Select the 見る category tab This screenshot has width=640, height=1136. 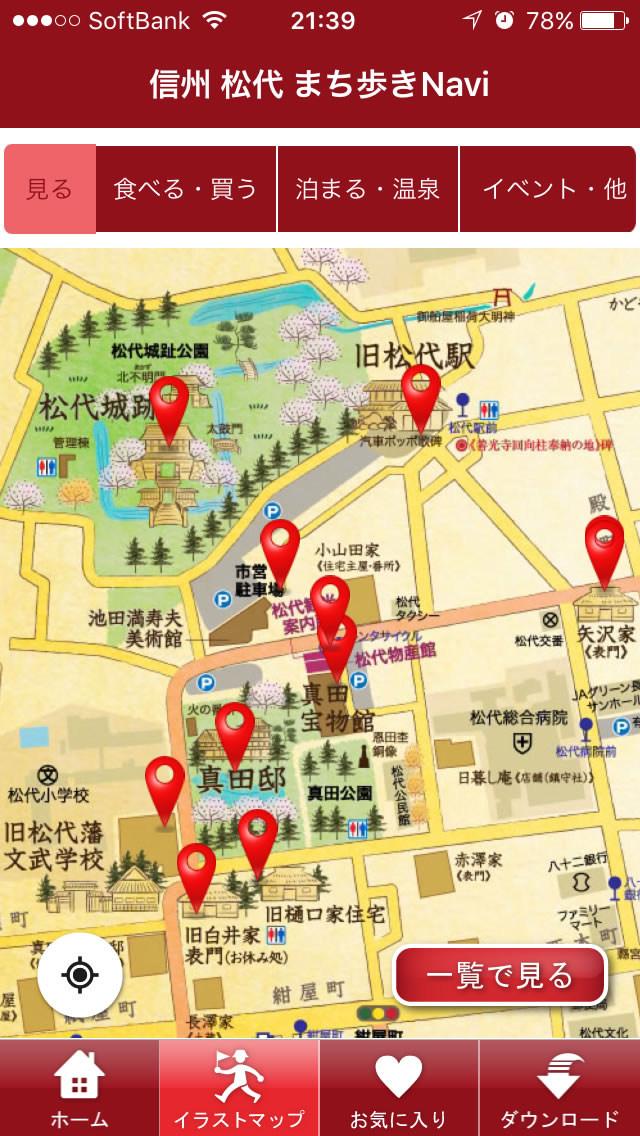point(50,189)
